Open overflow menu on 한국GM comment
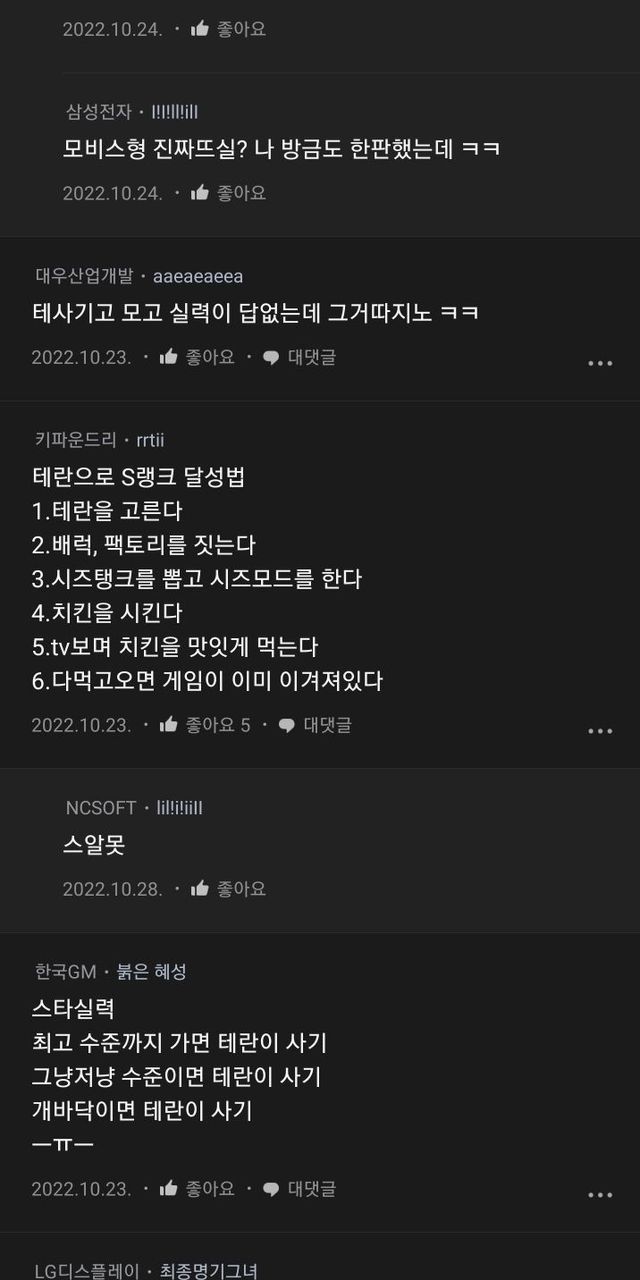The height and width of the screenshot is (1280, 640). tap(600, 1195)
